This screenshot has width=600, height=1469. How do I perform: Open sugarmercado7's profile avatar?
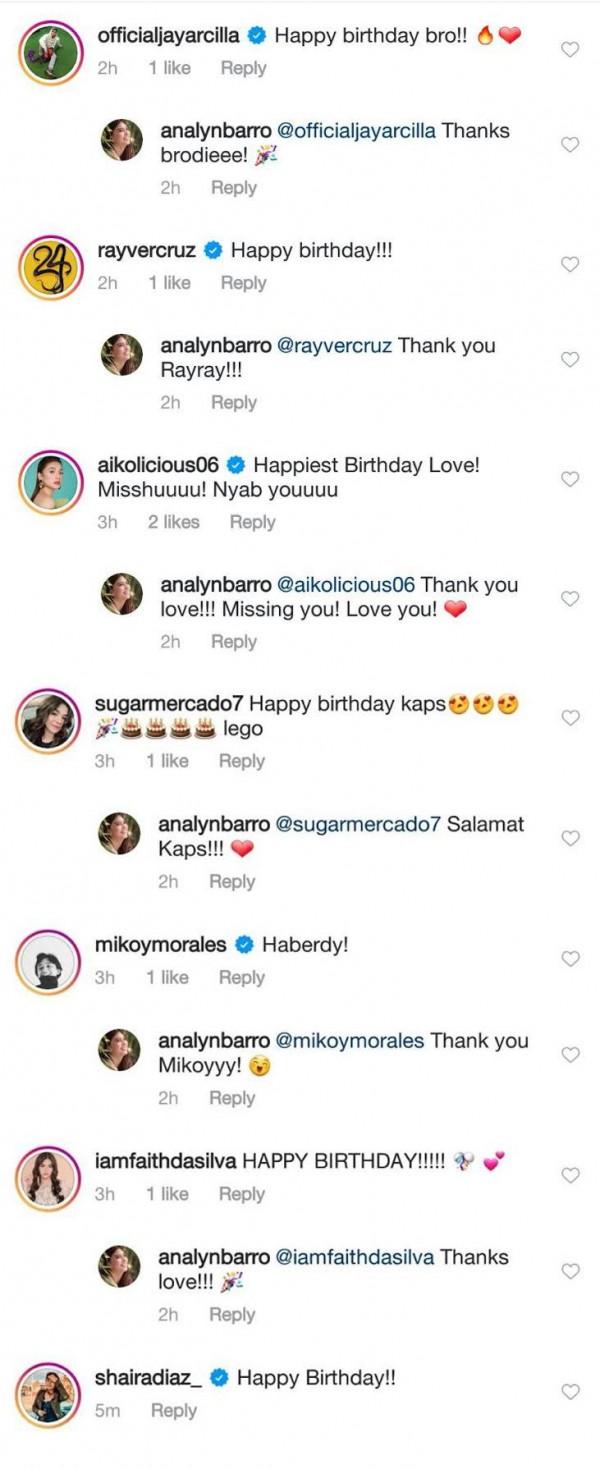pyautogui.click(x=48, y=719)
